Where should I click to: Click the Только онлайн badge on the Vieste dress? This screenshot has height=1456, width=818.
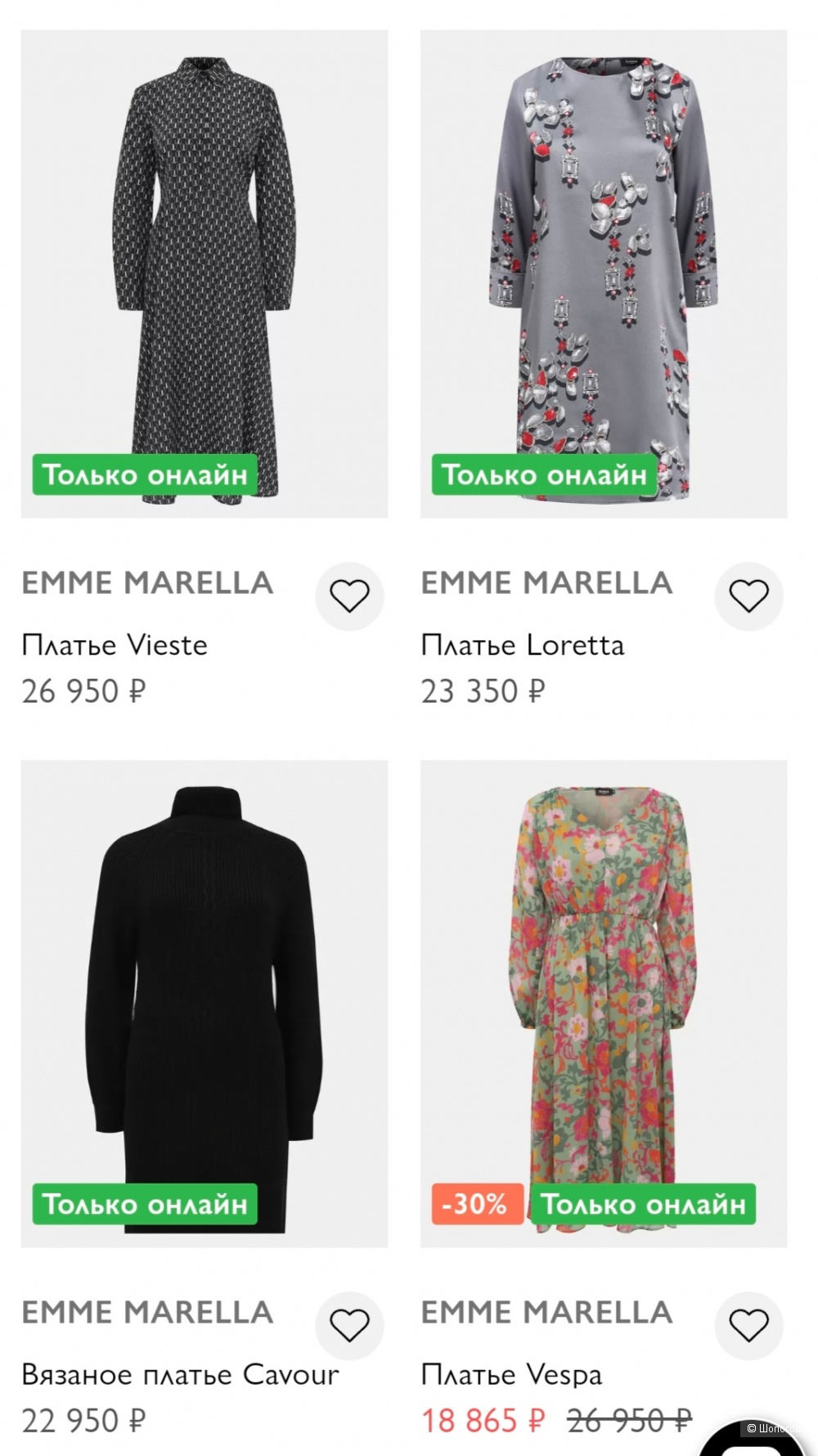pyautogui.click(x=144, y=474)
